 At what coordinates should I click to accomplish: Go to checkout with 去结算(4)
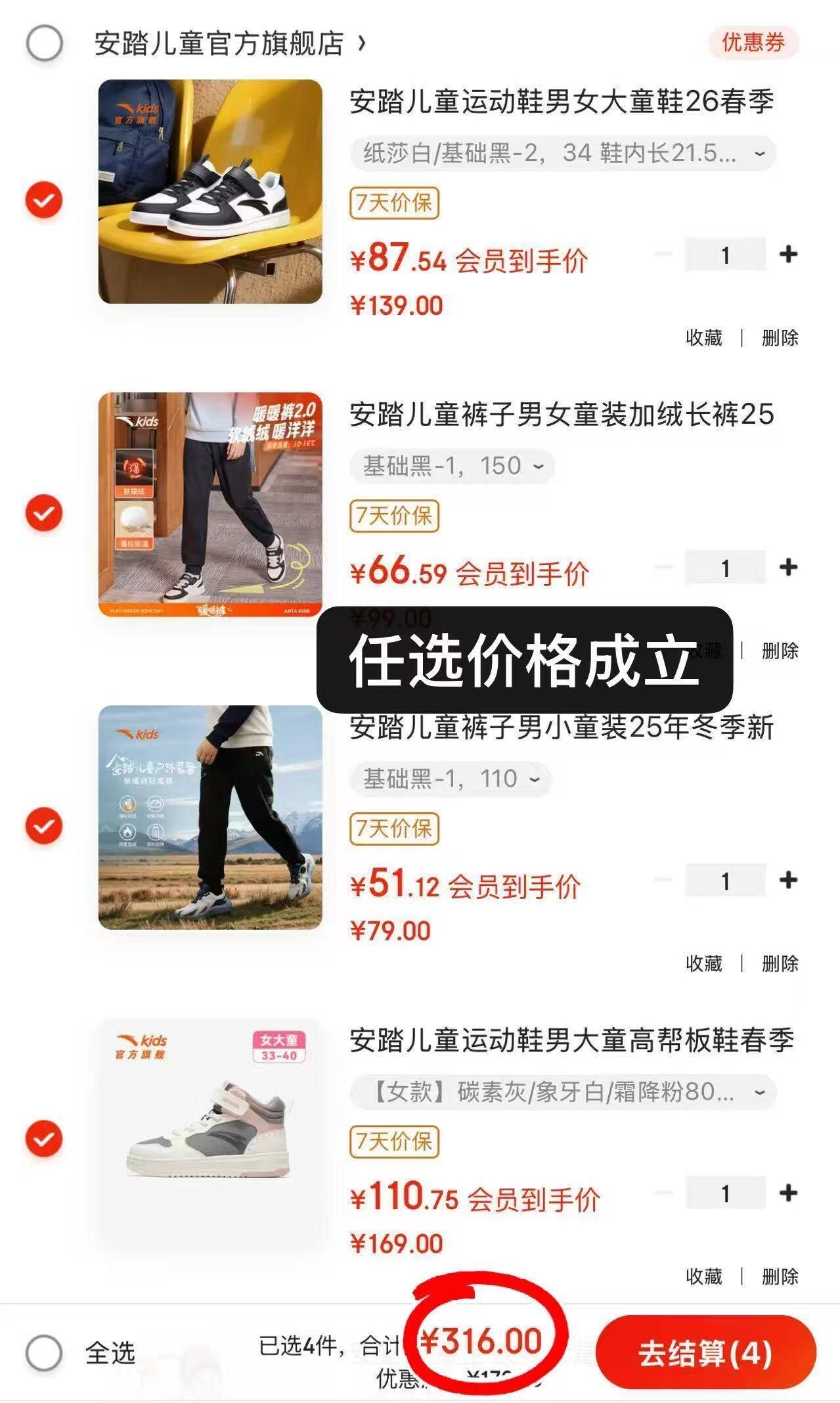705,1354
